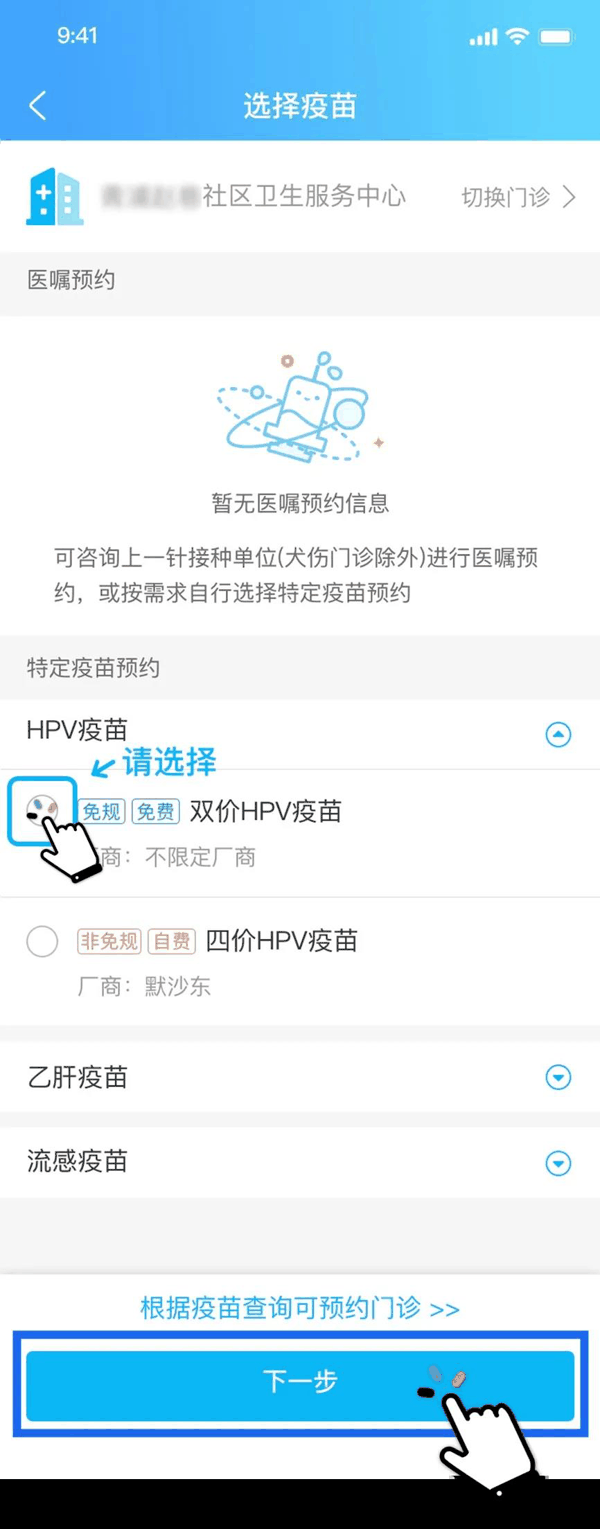Go back from the vaccine selection page
This screenshot has height=1529, width=600.
38,106
